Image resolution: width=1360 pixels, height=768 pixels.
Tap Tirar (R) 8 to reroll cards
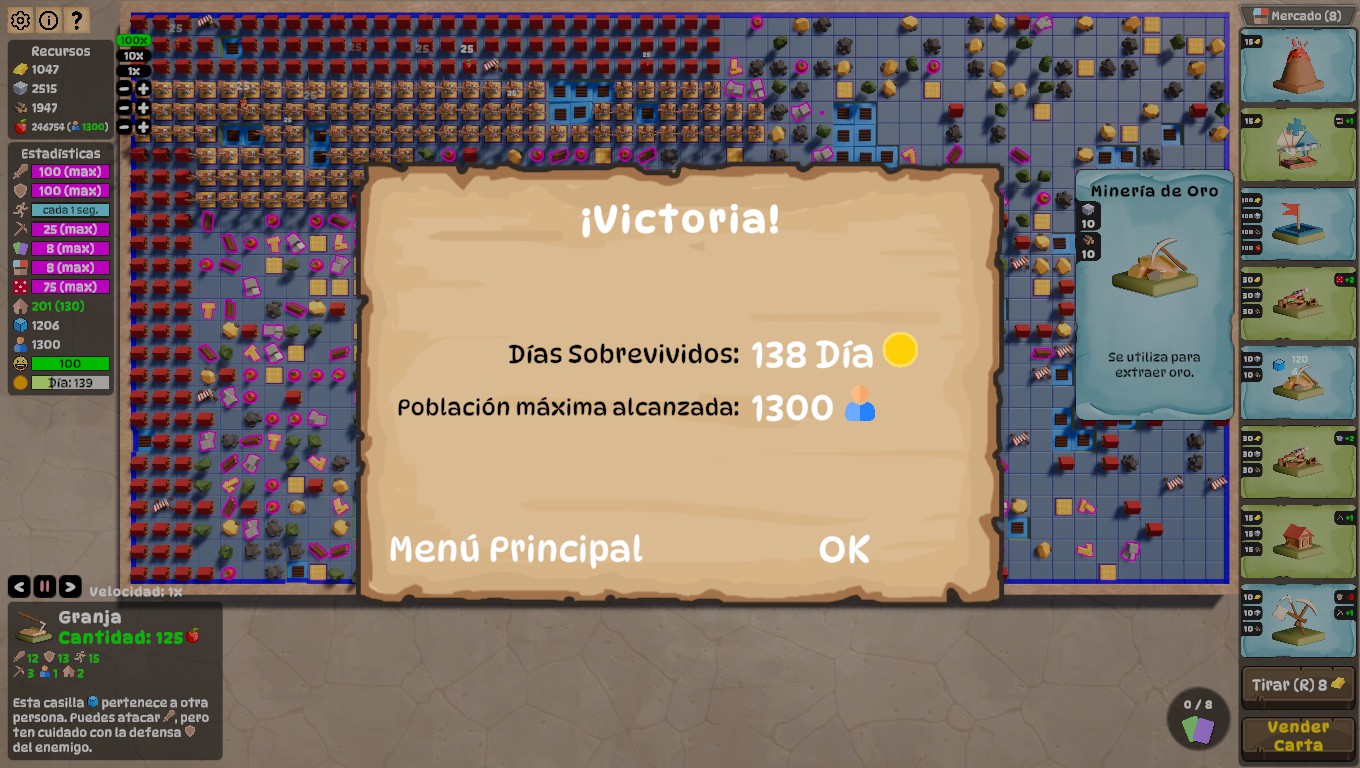click(1298, 685)
